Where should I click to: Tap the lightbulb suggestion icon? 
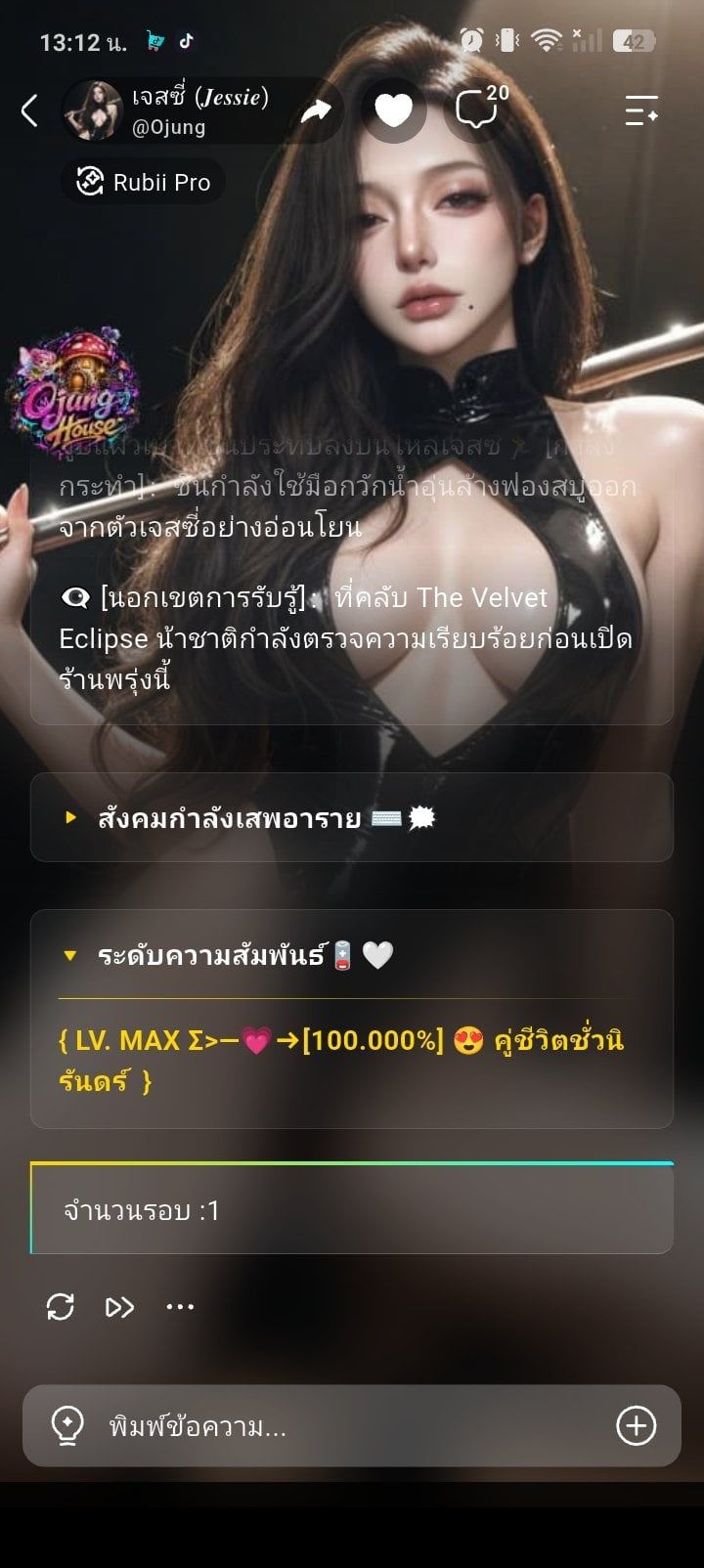click(66, 1426)
